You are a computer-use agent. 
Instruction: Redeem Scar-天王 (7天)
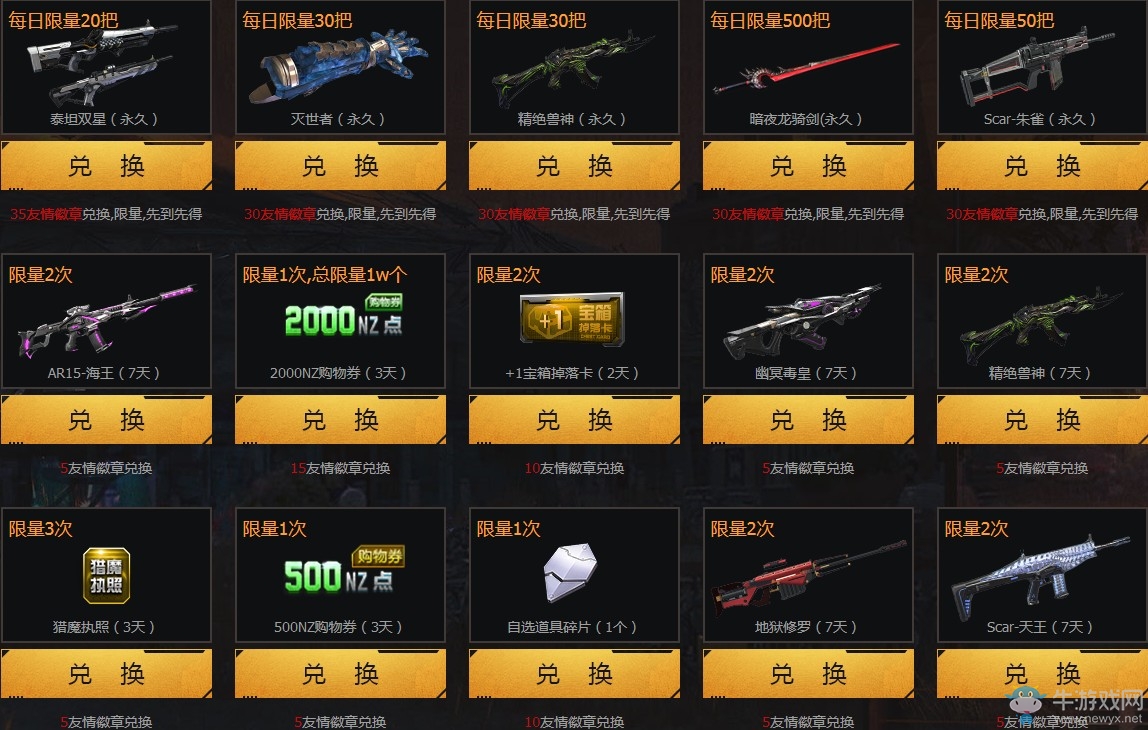click(1042, 674)
